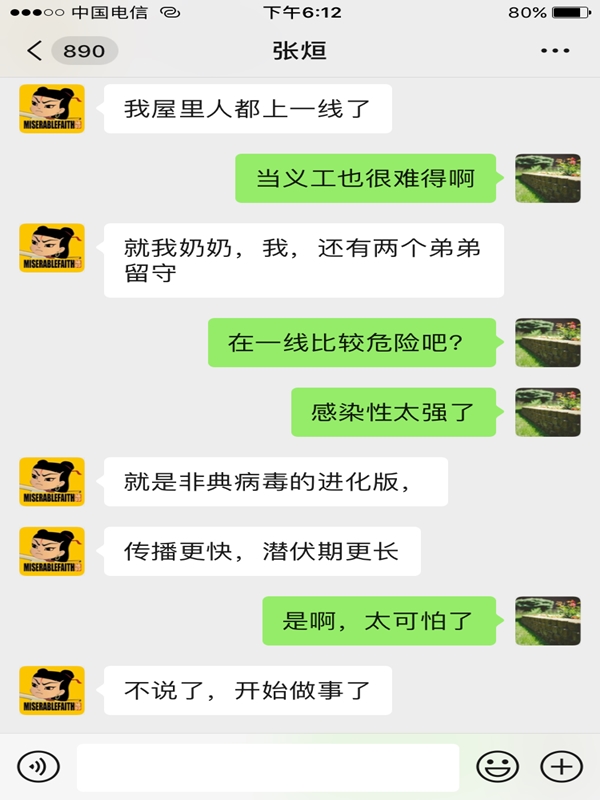
Task: Open 张烜's avatar beside 我屋里人都上一线了
Action: [x=52, y=109]
